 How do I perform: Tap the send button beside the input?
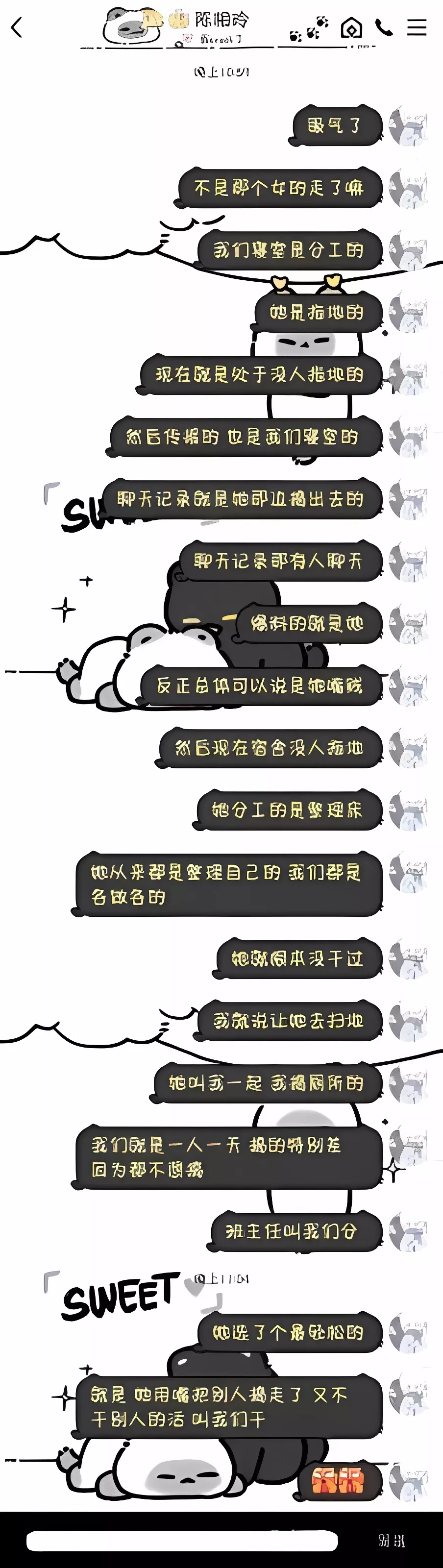(x=391, y=1541)
